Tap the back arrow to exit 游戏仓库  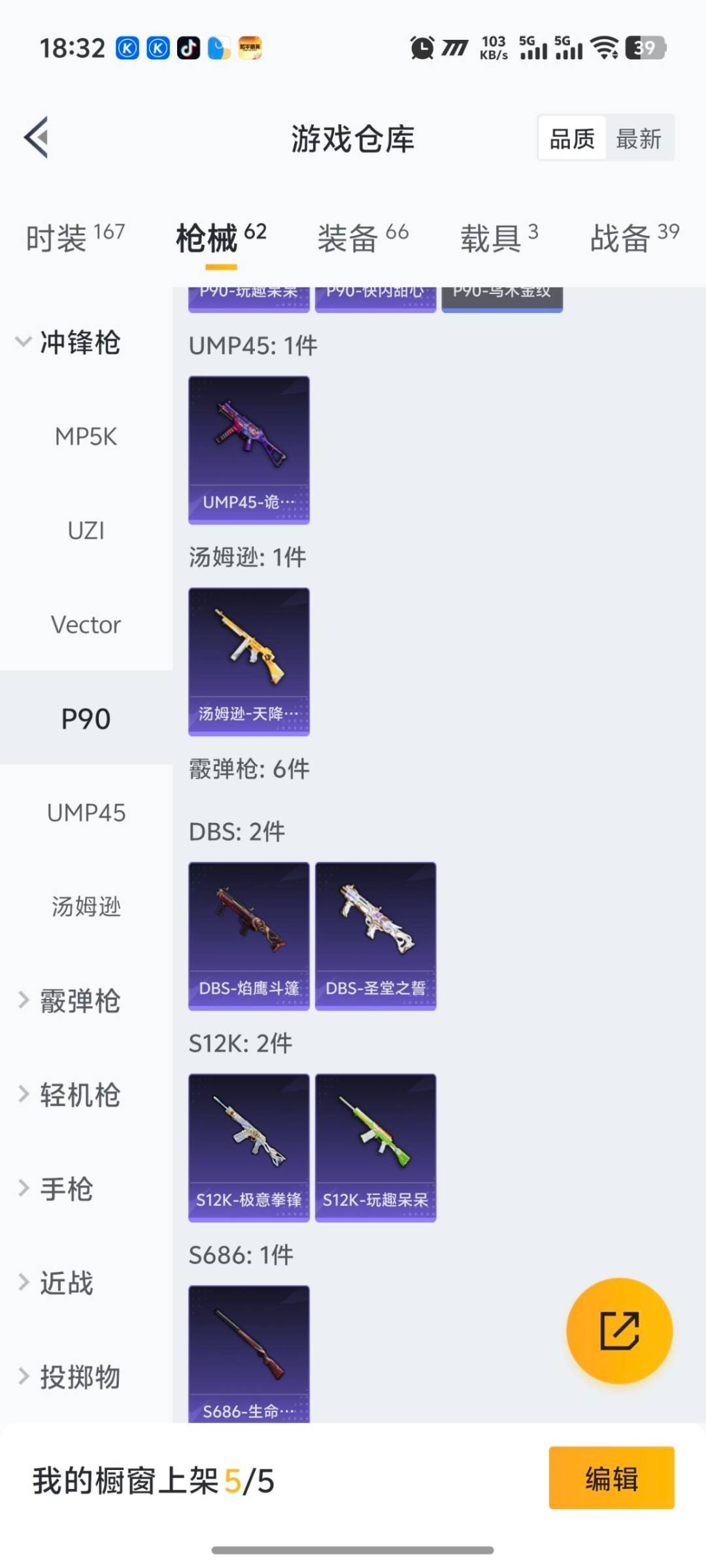[x=37, y=137]
